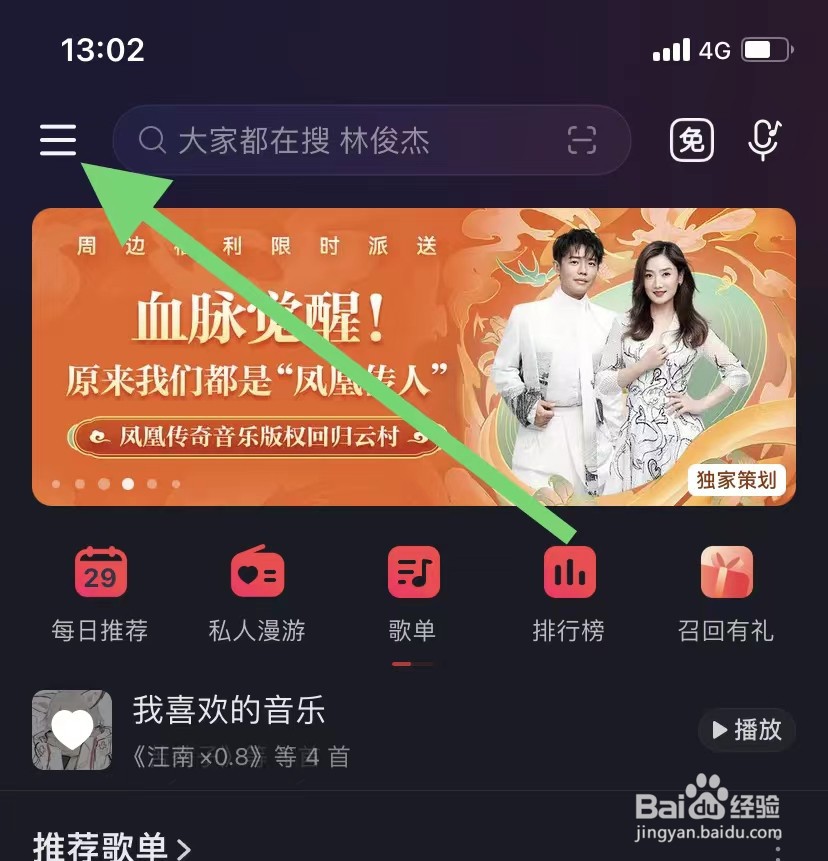Tap the 凤凰传奇音乐版权回归云村 banner link
The height and width of the screenshot is (861, 828).
(x=250, y=437)
